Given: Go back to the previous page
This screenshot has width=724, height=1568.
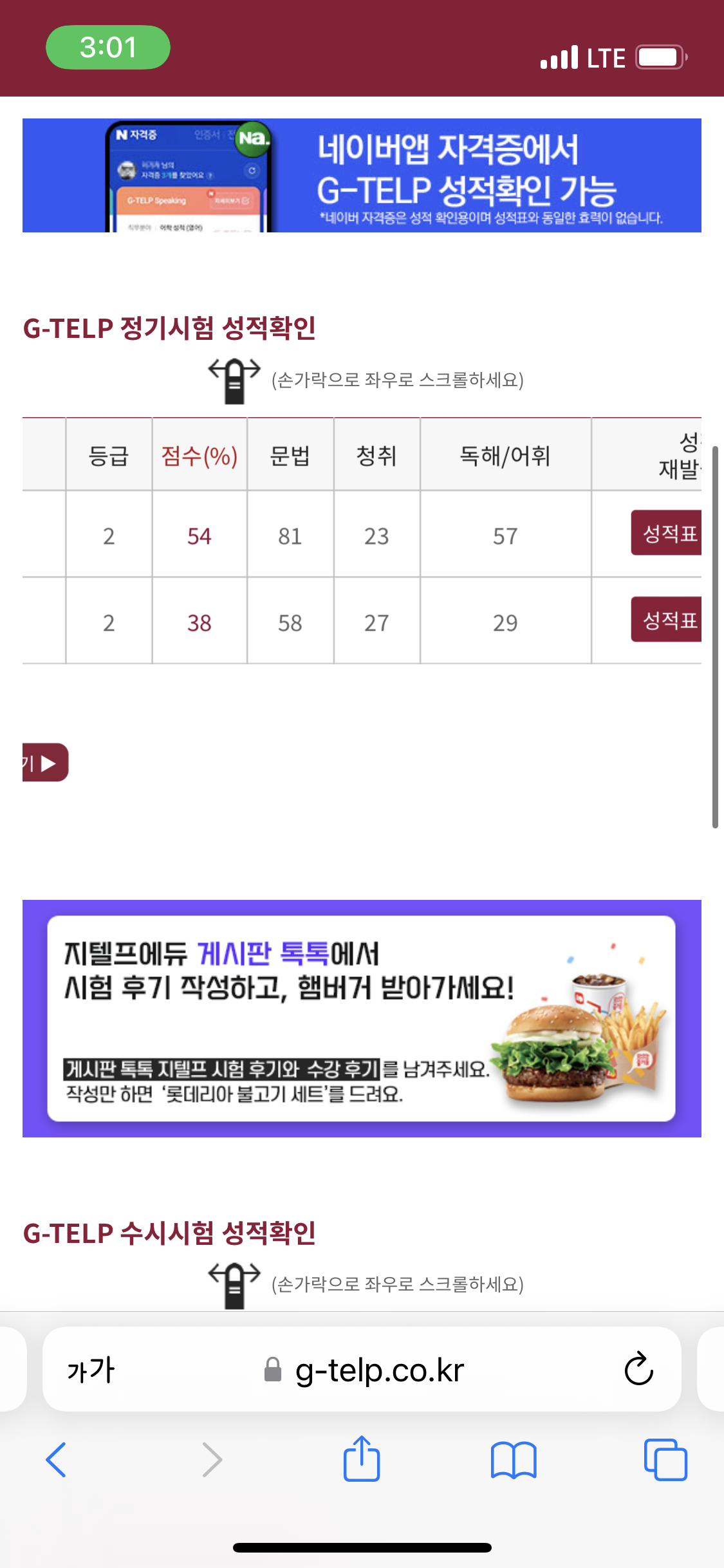Looking at the screenshot, I should coord(56,1460).
